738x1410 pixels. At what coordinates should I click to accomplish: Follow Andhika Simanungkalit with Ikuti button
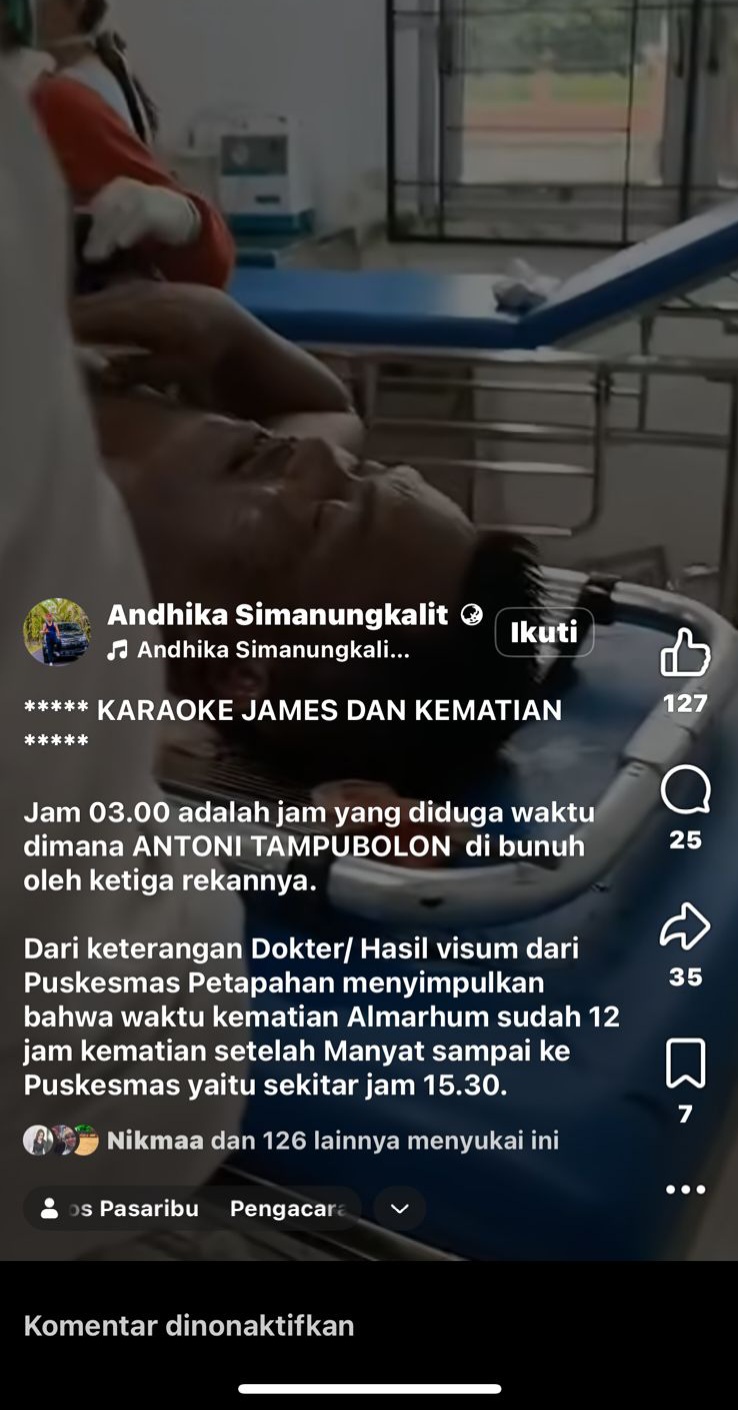click(x=544, y=632)
